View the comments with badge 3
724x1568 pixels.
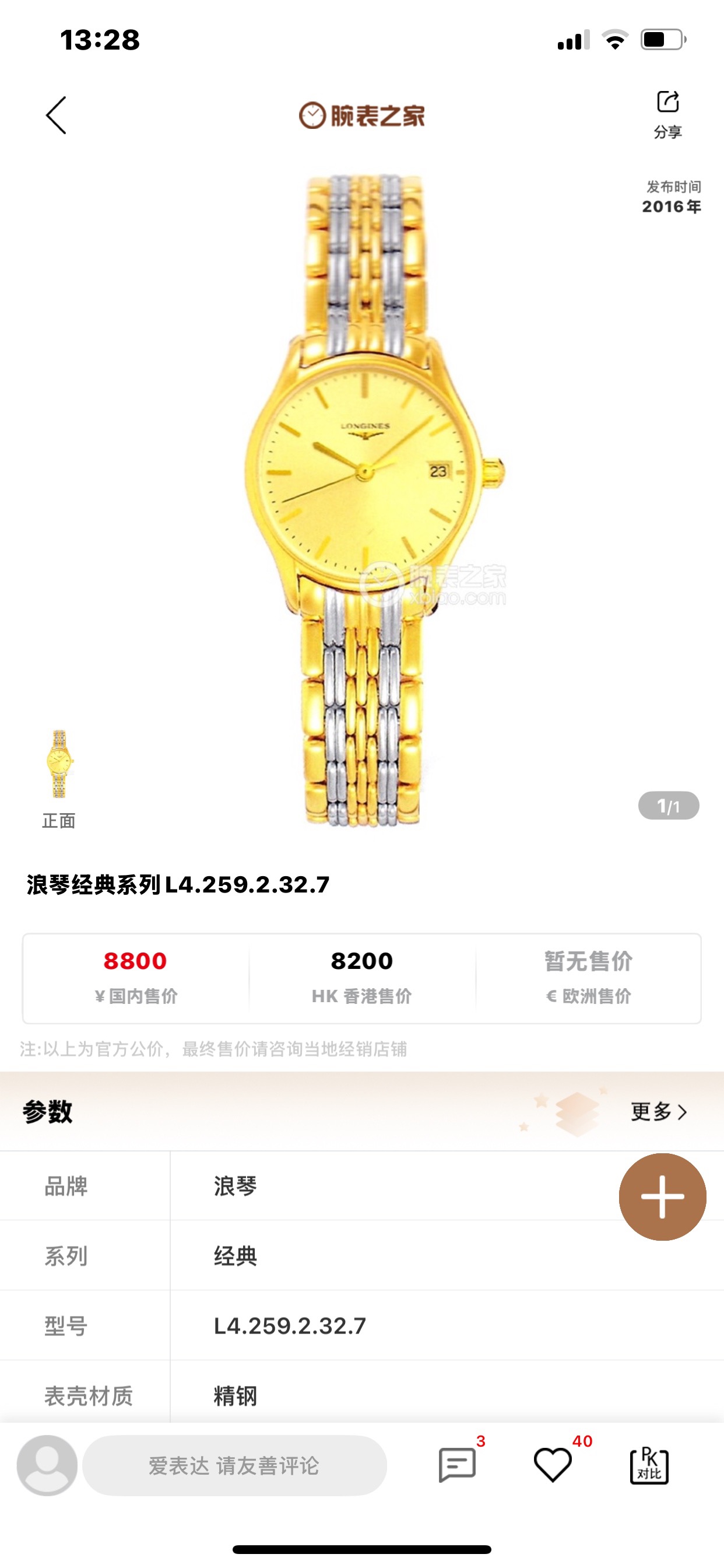pos(458,1465)
